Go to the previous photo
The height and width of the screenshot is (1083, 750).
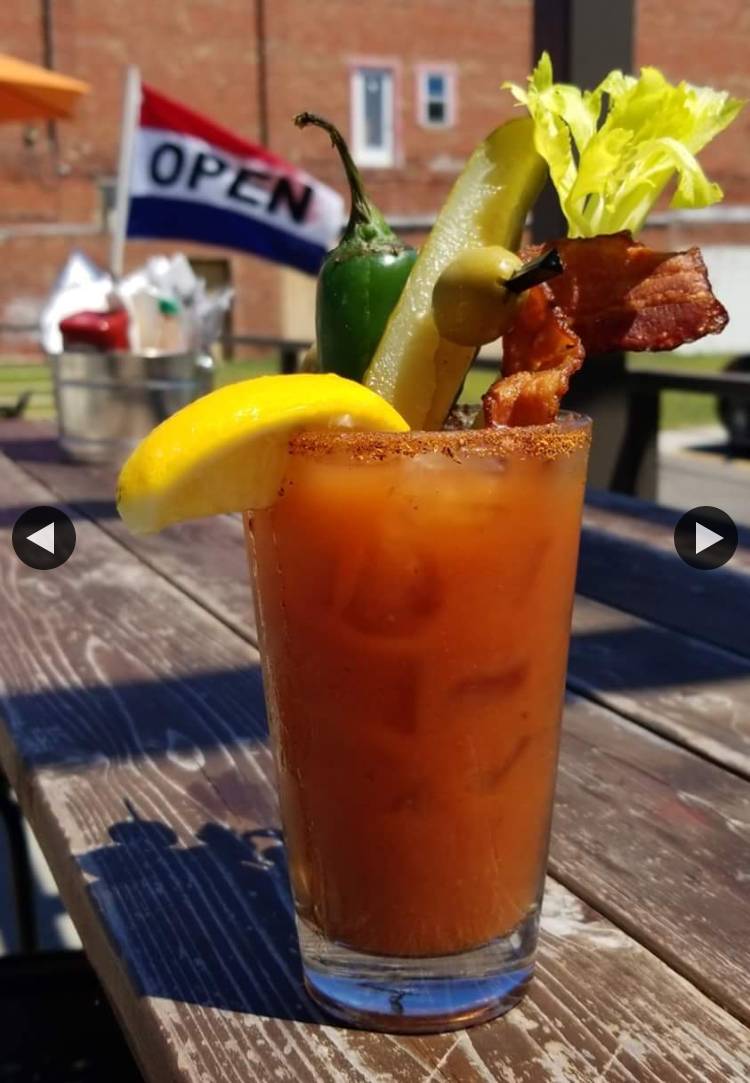click(x=43, y=538)
